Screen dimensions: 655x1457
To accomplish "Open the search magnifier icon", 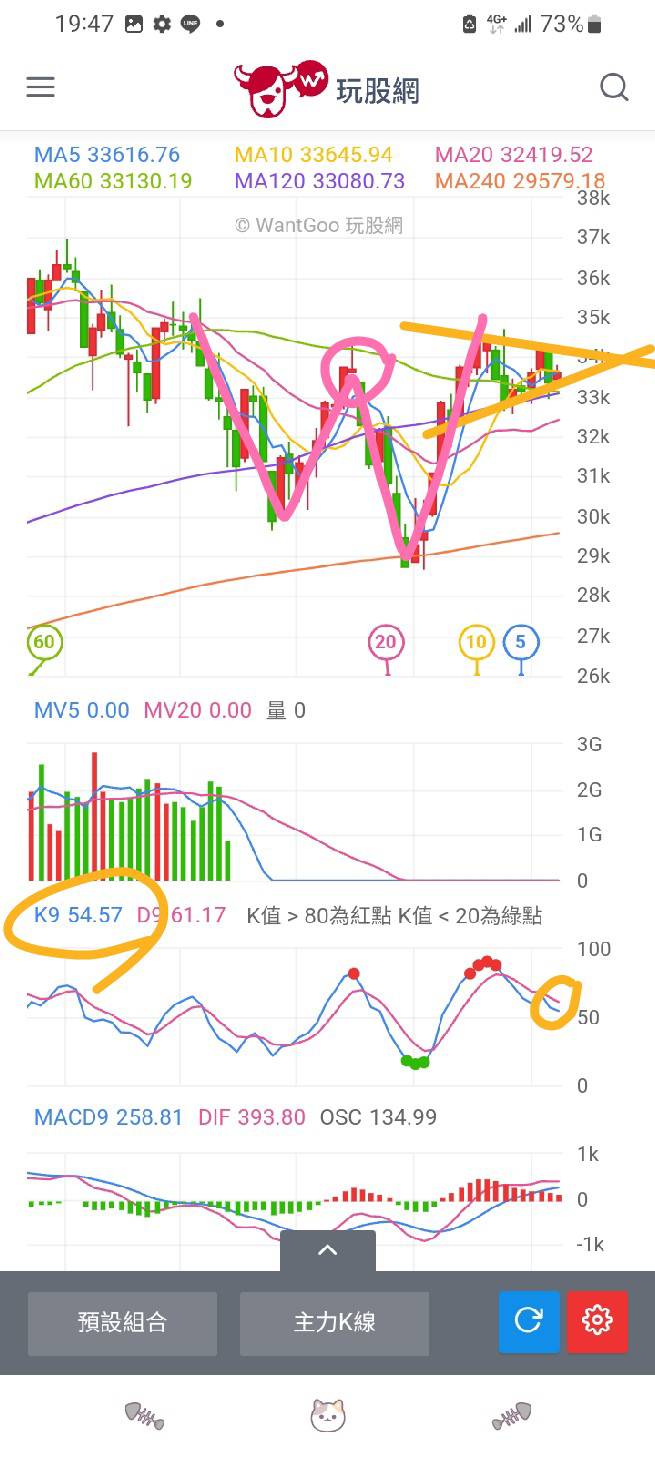I will pyautogui.click(x=614, y=88).
